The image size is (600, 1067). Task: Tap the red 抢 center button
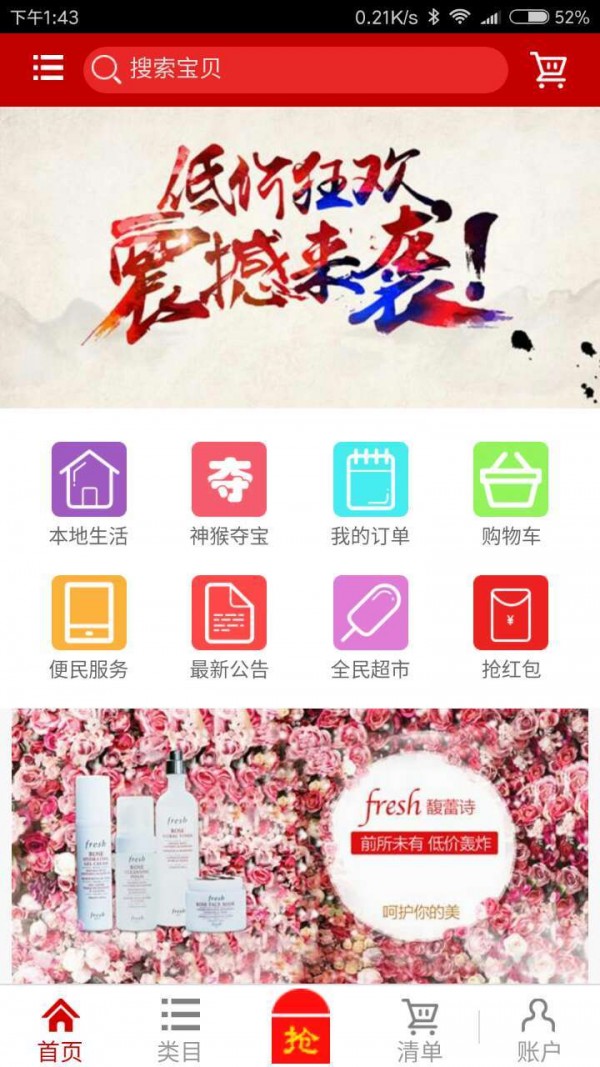[x=300, y=1030]
